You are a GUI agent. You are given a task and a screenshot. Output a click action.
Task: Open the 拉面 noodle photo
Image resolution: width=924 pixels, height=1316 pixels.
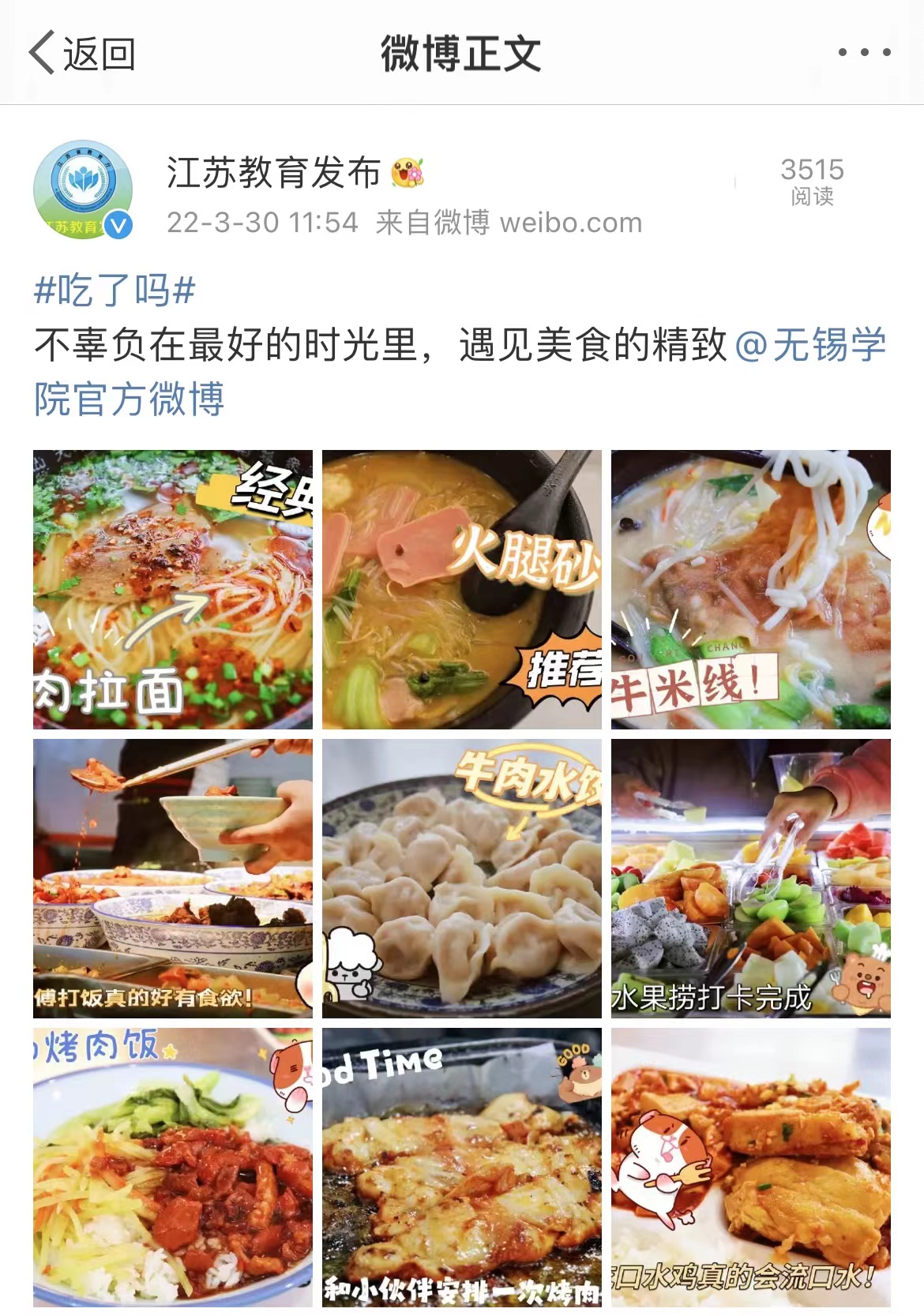coord(173,589)
